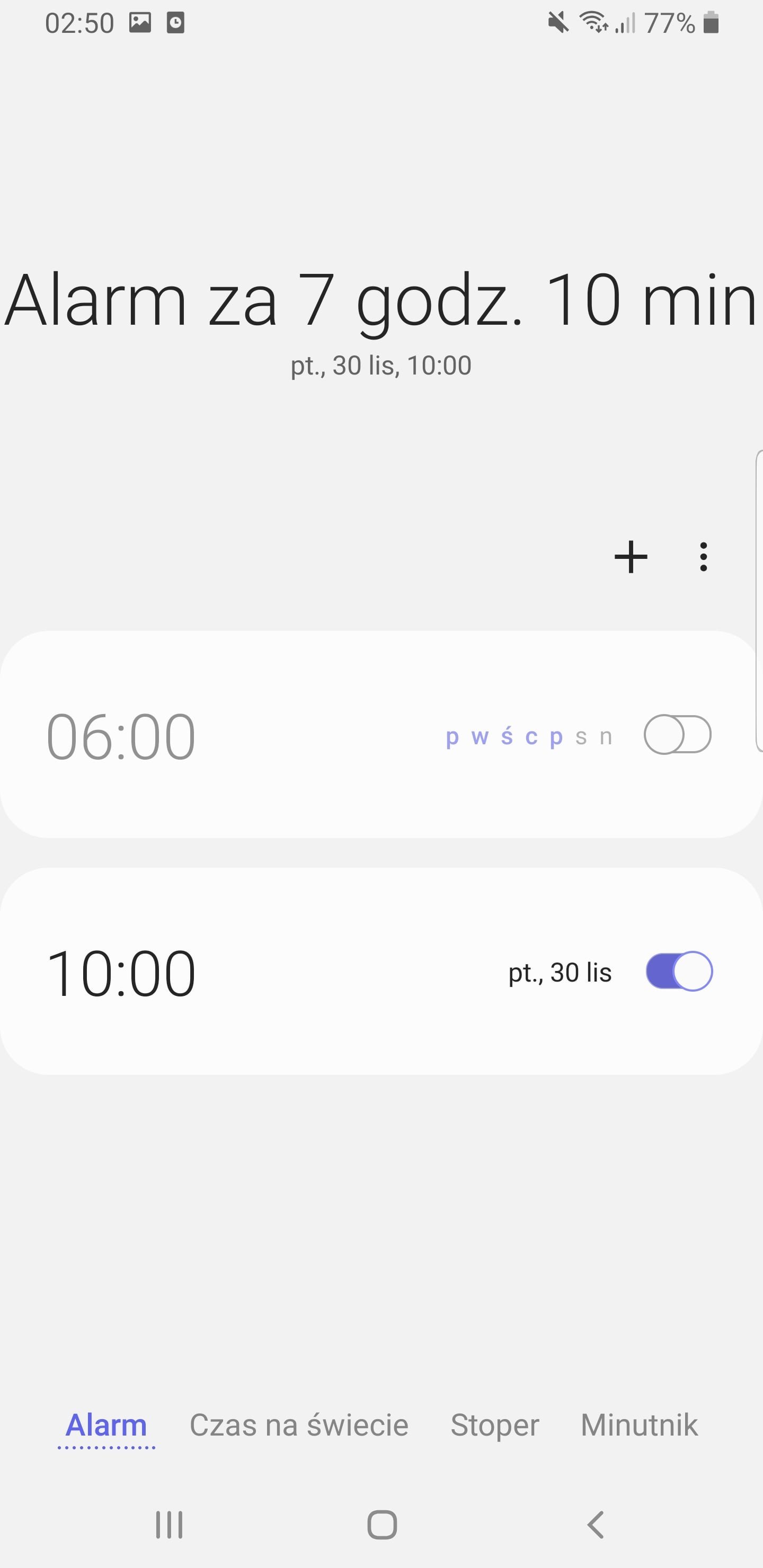This screenshot has width=763, height=1568.
Task: Open the three-dot overflow menu
Action: (x=703, y=557)
